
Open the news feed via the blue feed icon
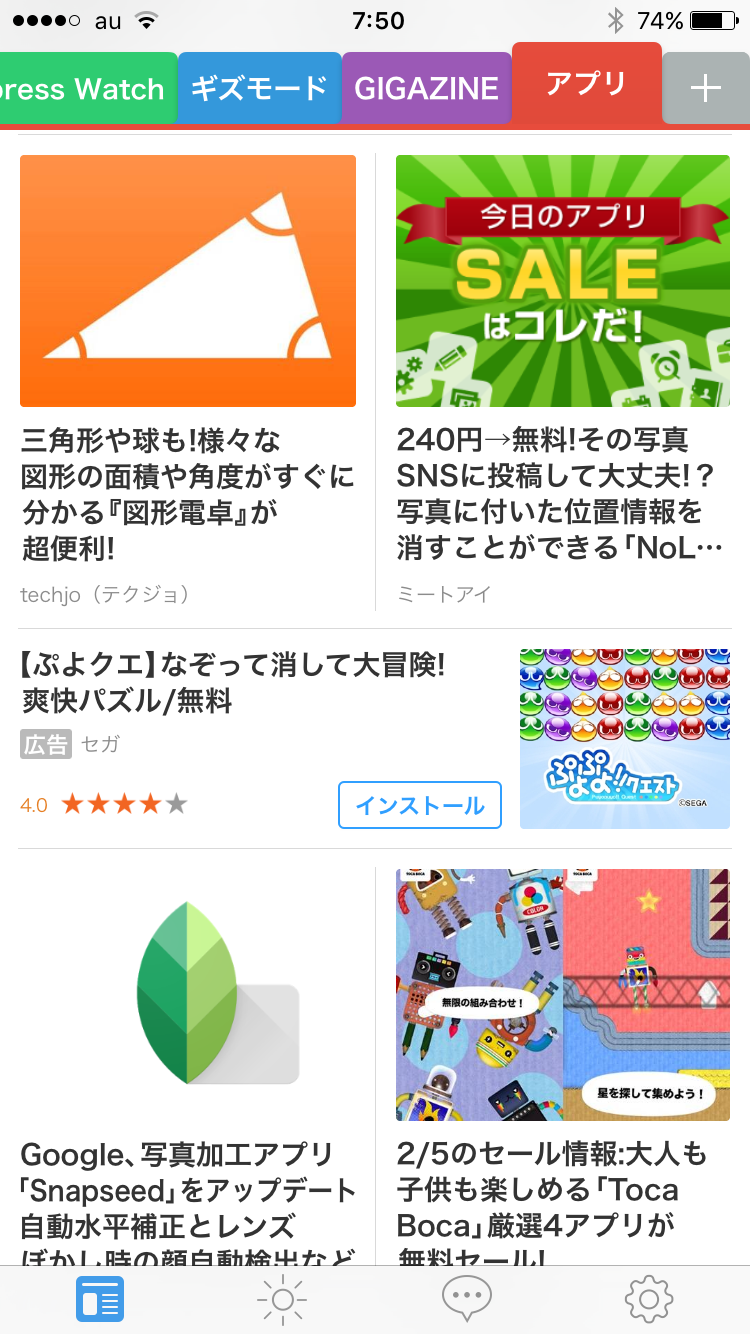pos(100,1298)
